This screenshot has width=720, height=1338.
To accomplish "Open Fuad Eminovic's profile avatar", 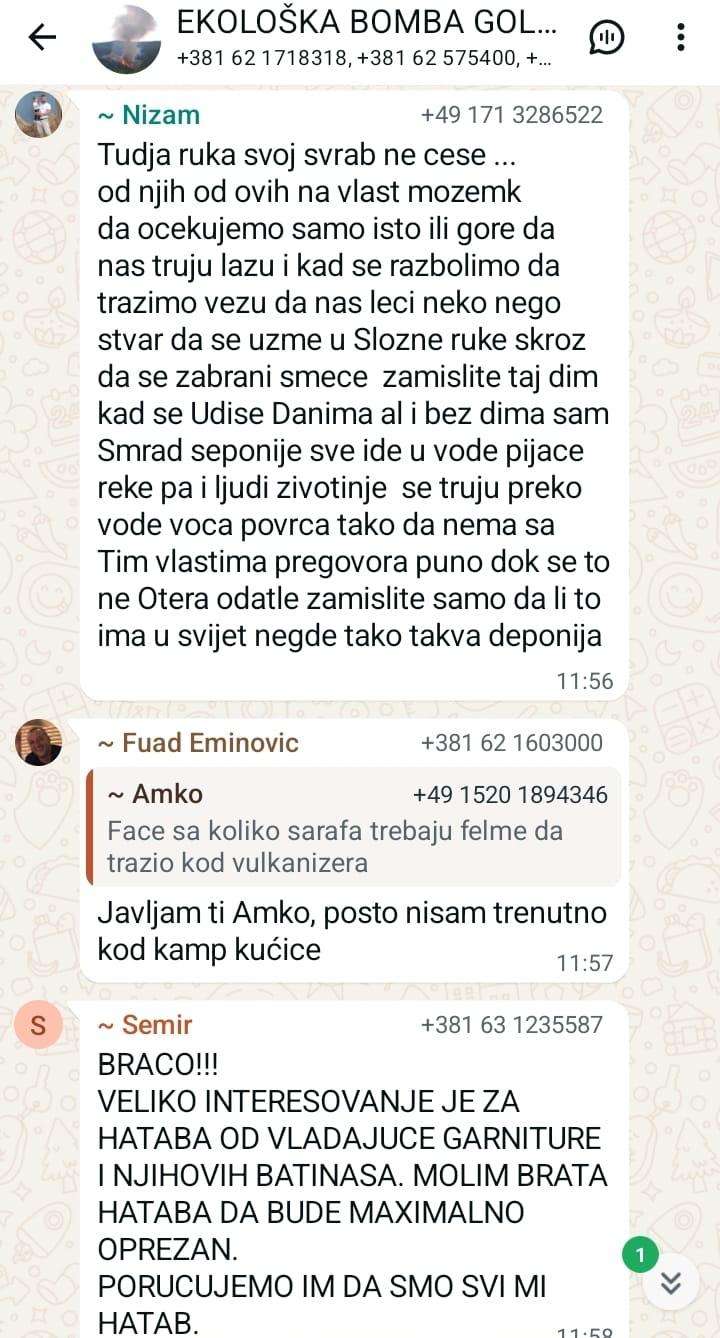I will 39,742.
